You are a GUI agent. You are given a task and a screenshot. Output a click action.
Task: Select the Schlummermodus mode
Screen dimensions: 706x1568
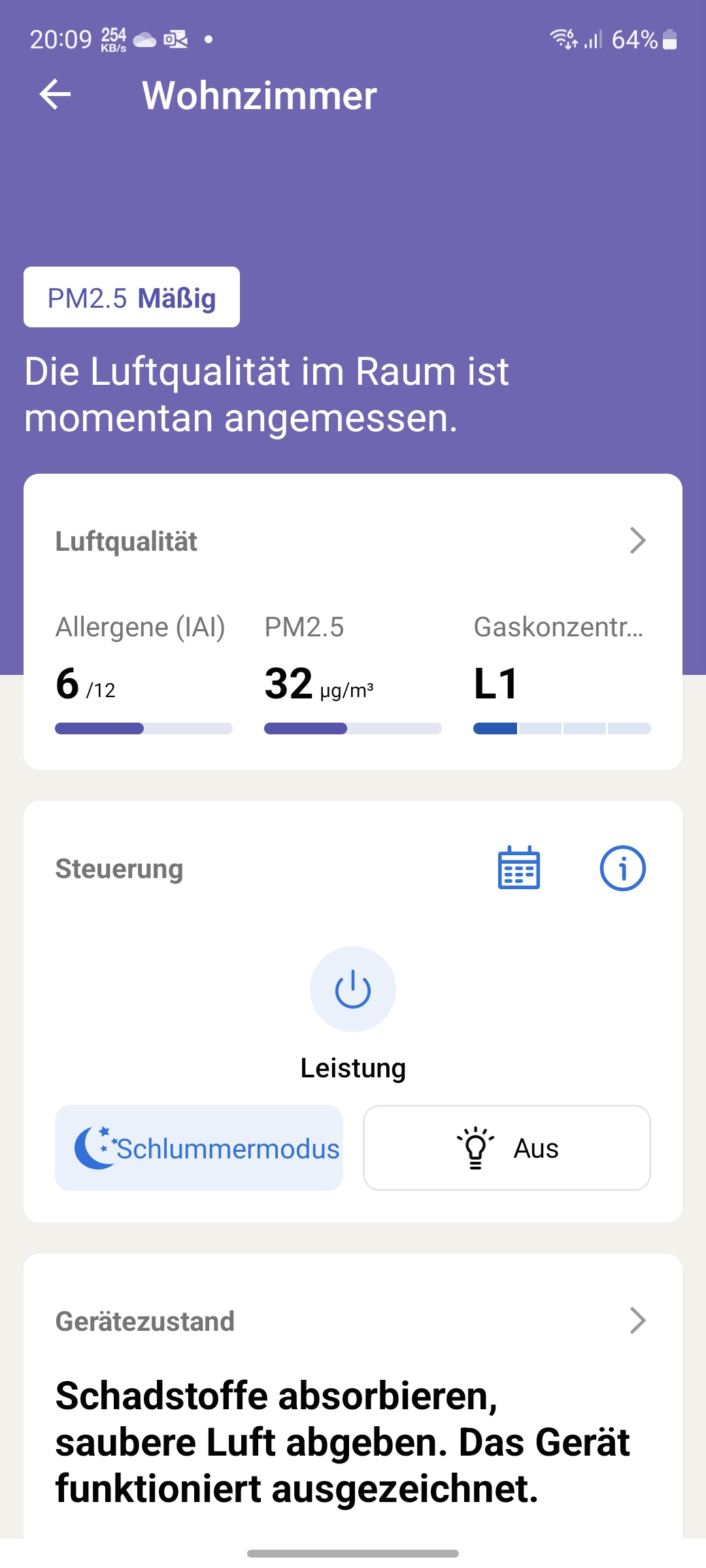[x=199, y=1148]
